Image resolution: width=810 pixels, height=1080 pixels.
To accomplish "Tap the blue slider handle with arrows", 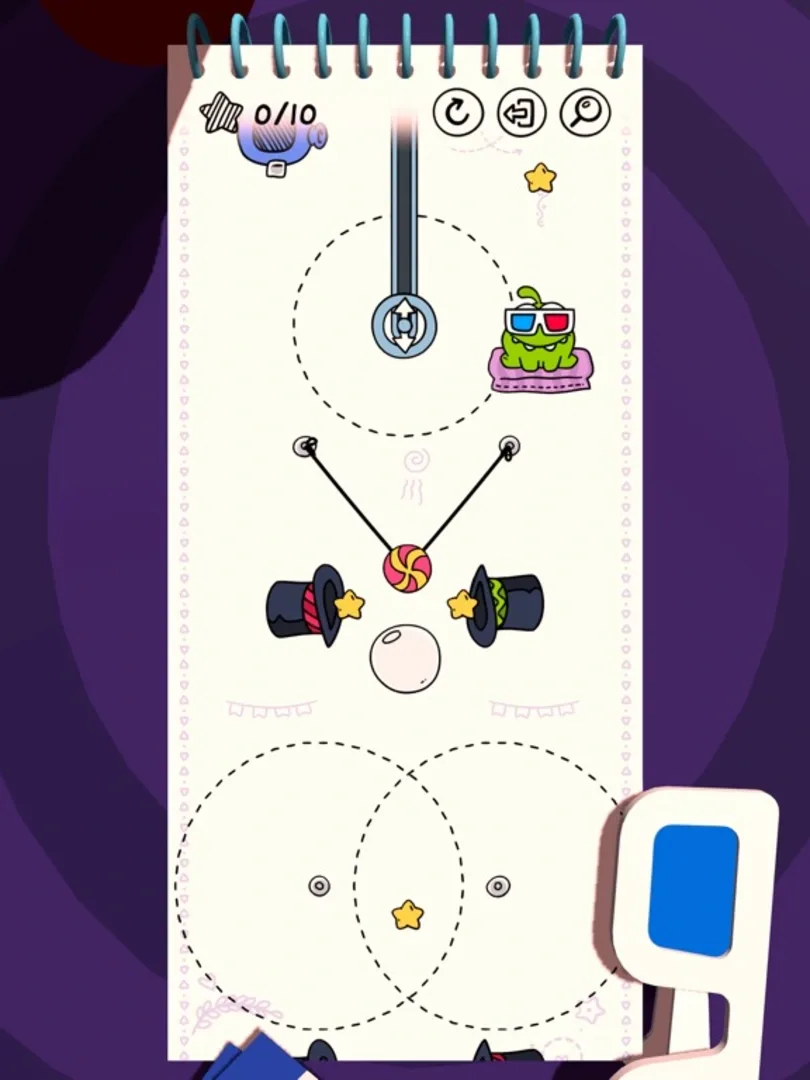I will tap(404, 325).
